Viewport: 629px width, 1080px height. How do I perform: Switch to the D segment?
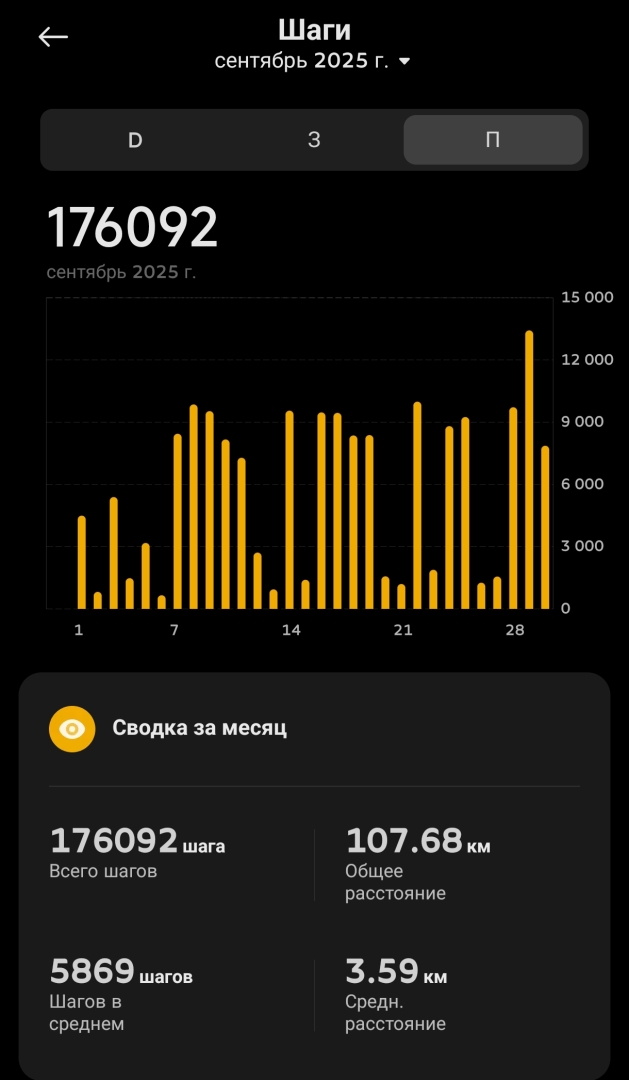click(x=135, y=140)
